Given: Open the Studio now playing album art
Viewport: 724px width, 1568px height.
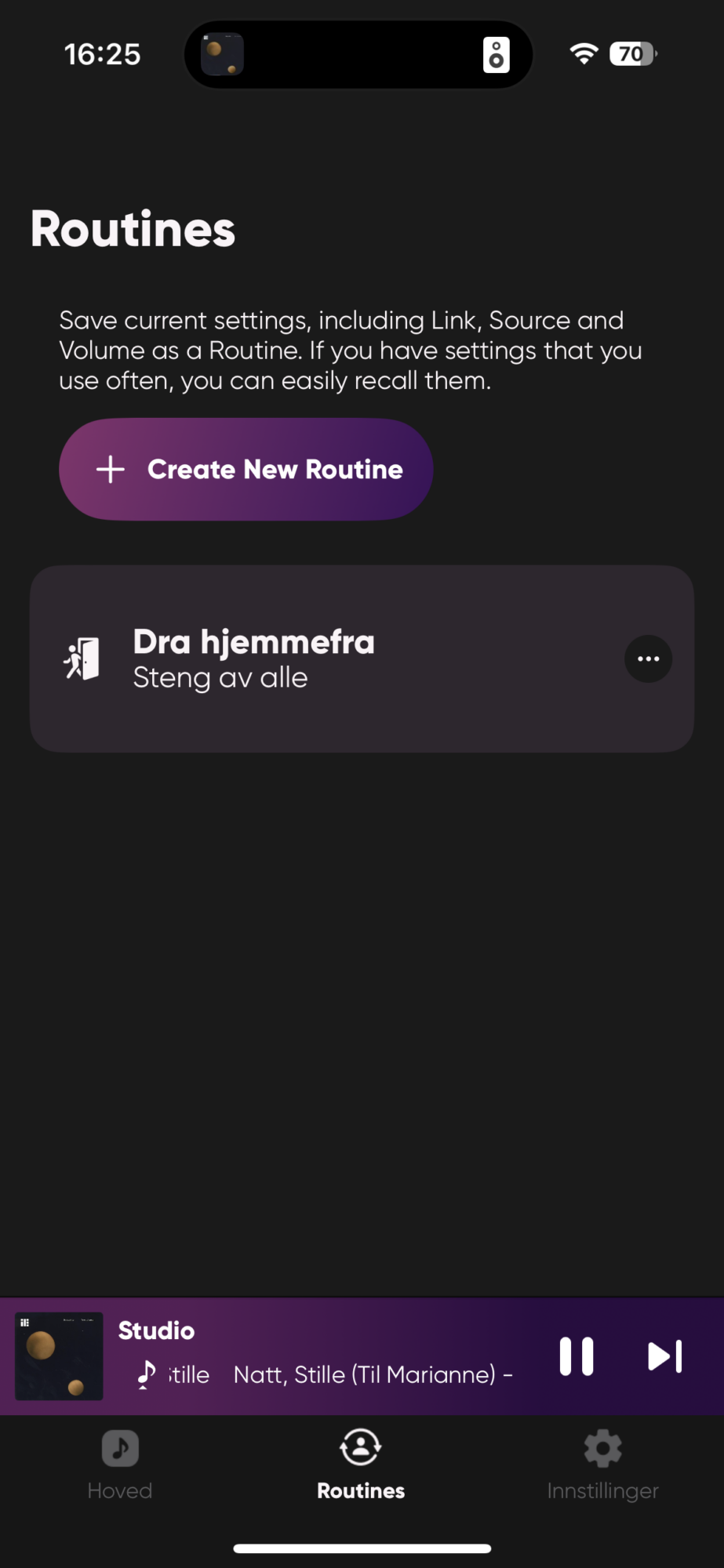Looking at the screenshot, I should click(60, 1356).
